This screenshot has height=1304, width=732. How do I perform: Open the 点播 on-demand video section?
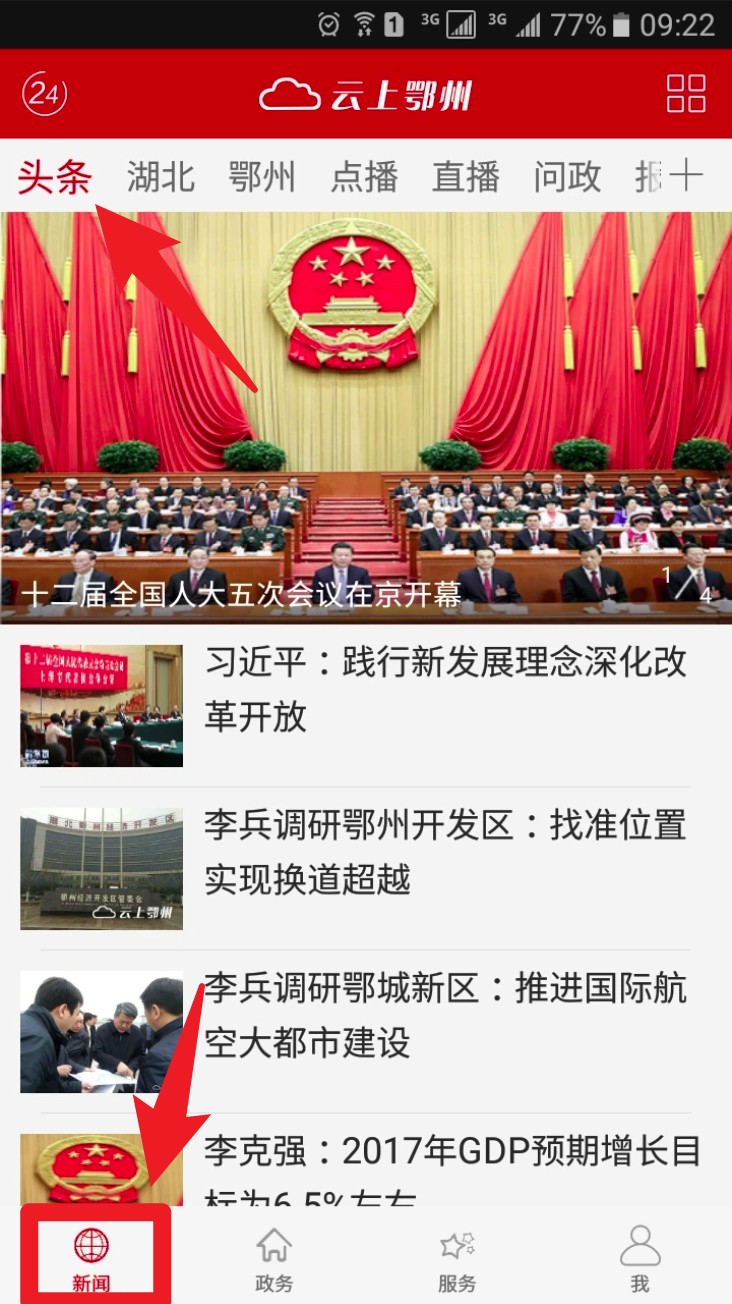tap(363, 175)
